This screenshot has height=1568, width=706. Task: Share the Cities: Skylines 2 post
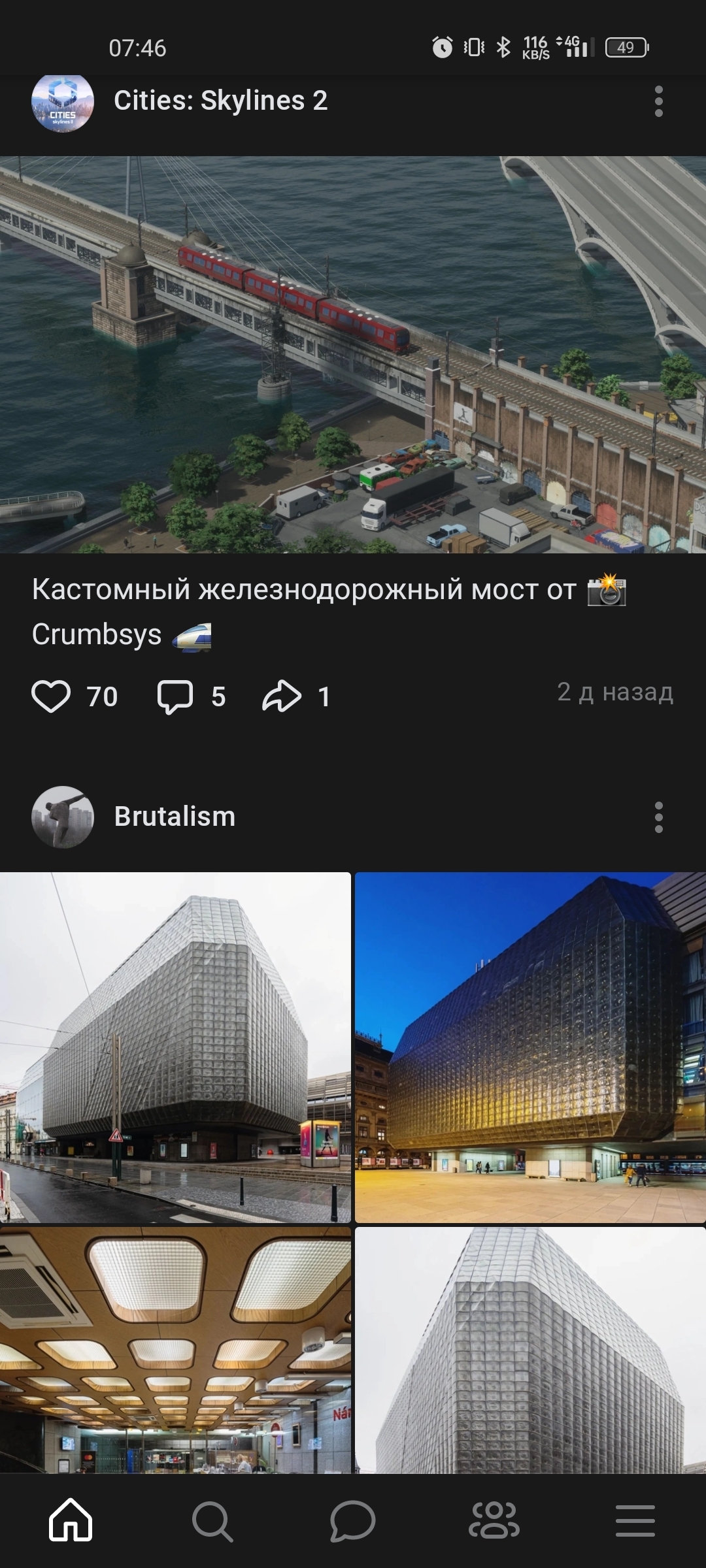282,696
